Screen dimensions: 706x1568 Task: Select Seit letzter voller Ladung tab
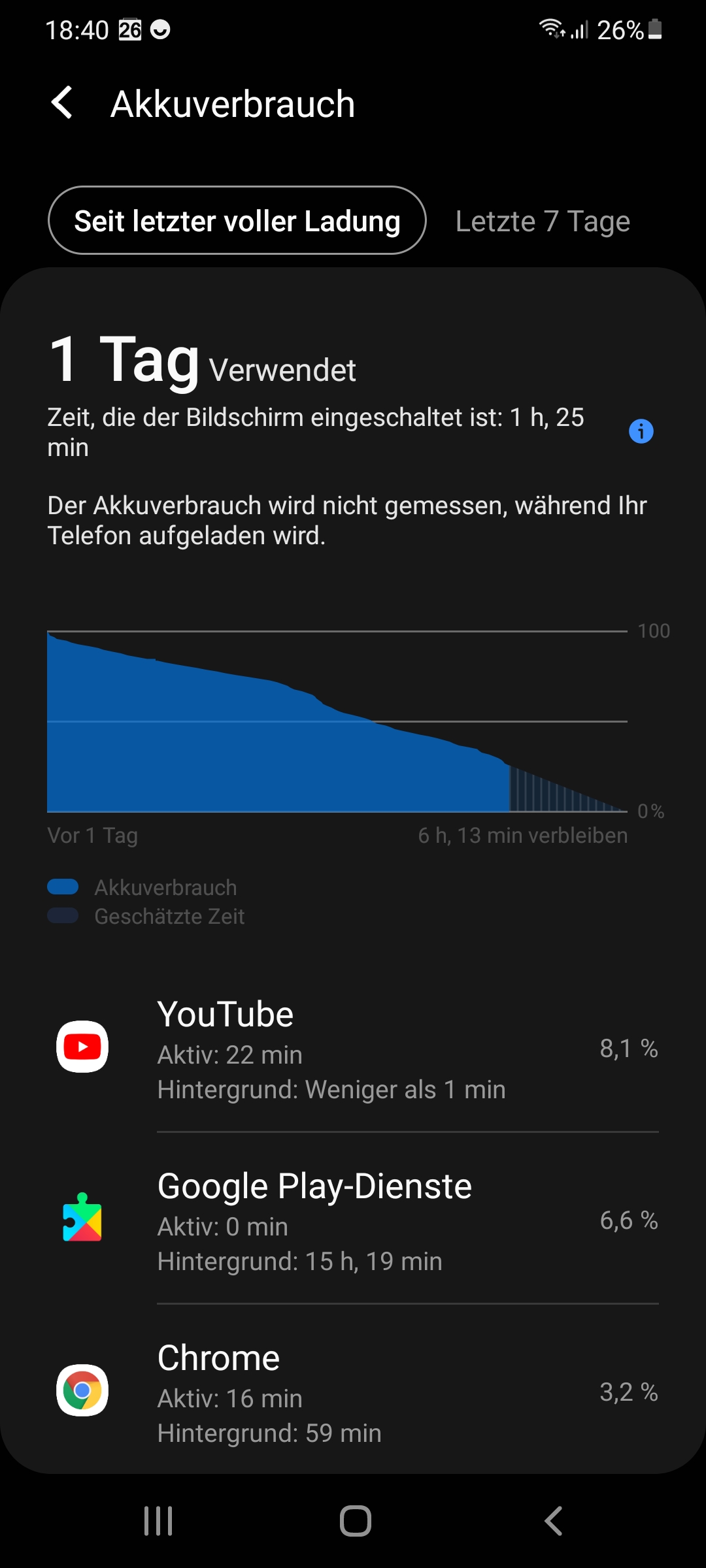pyautogui.click(x=237, y=221)
